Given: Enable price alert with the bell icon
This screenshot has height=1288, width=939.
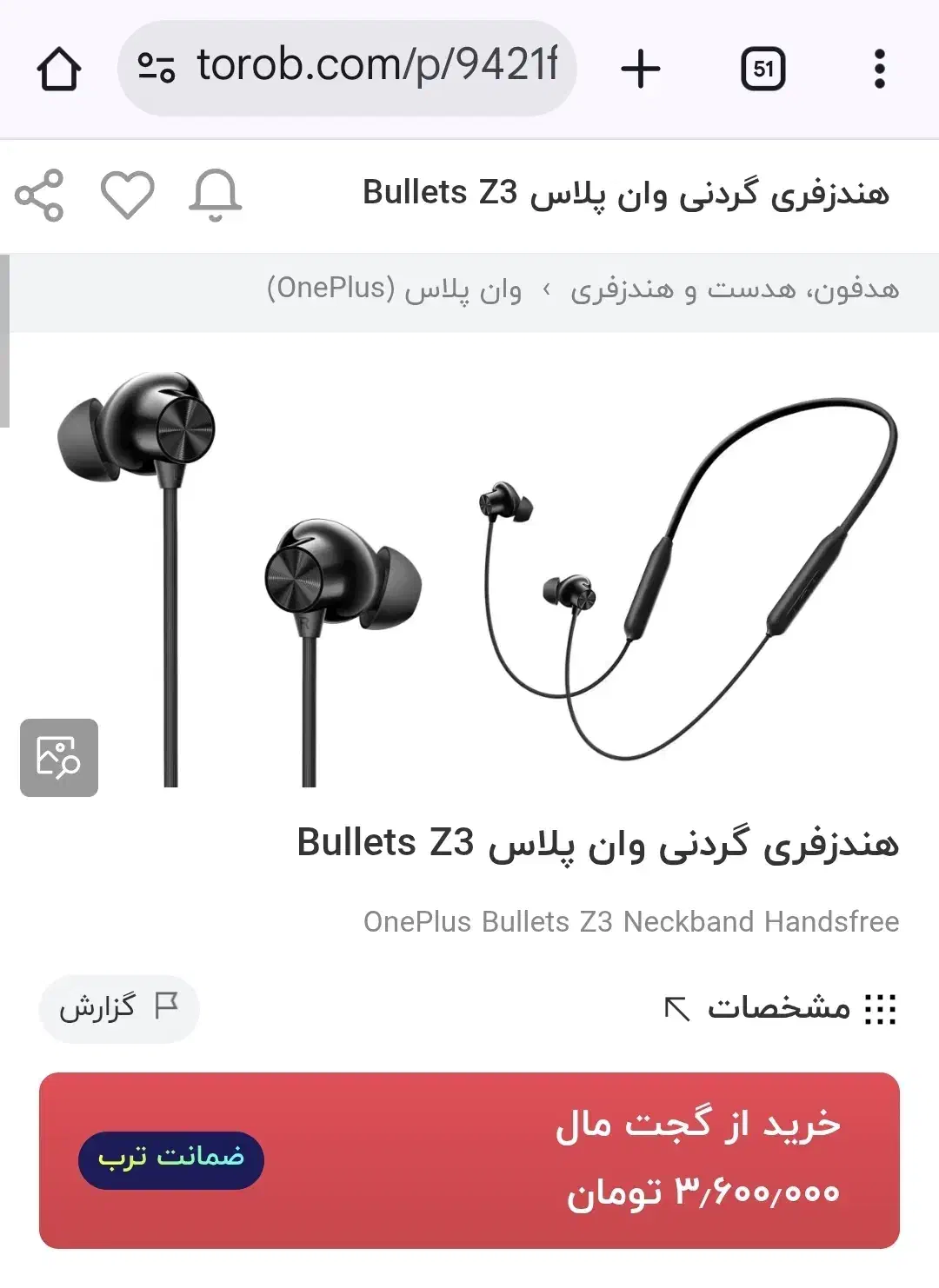Looking at the screenshot, I should click(215, 195).
